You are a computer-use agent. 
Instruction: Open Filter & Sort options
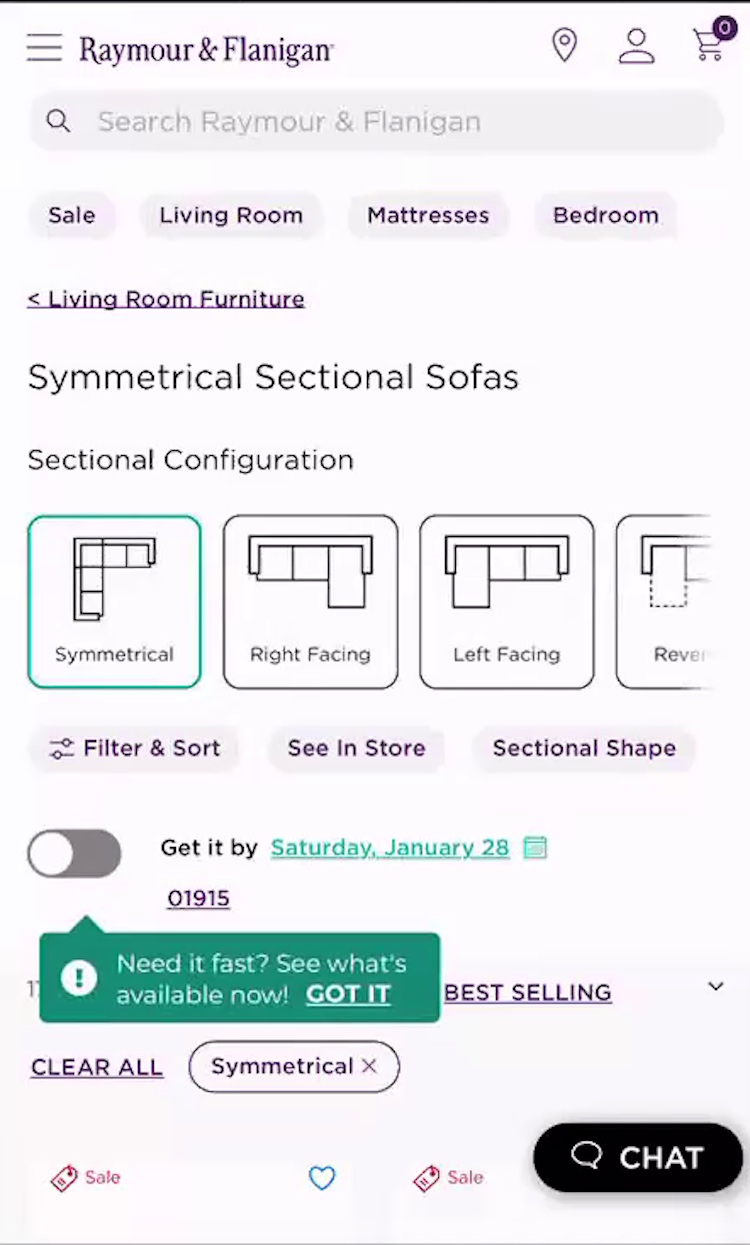coord(135,748)
